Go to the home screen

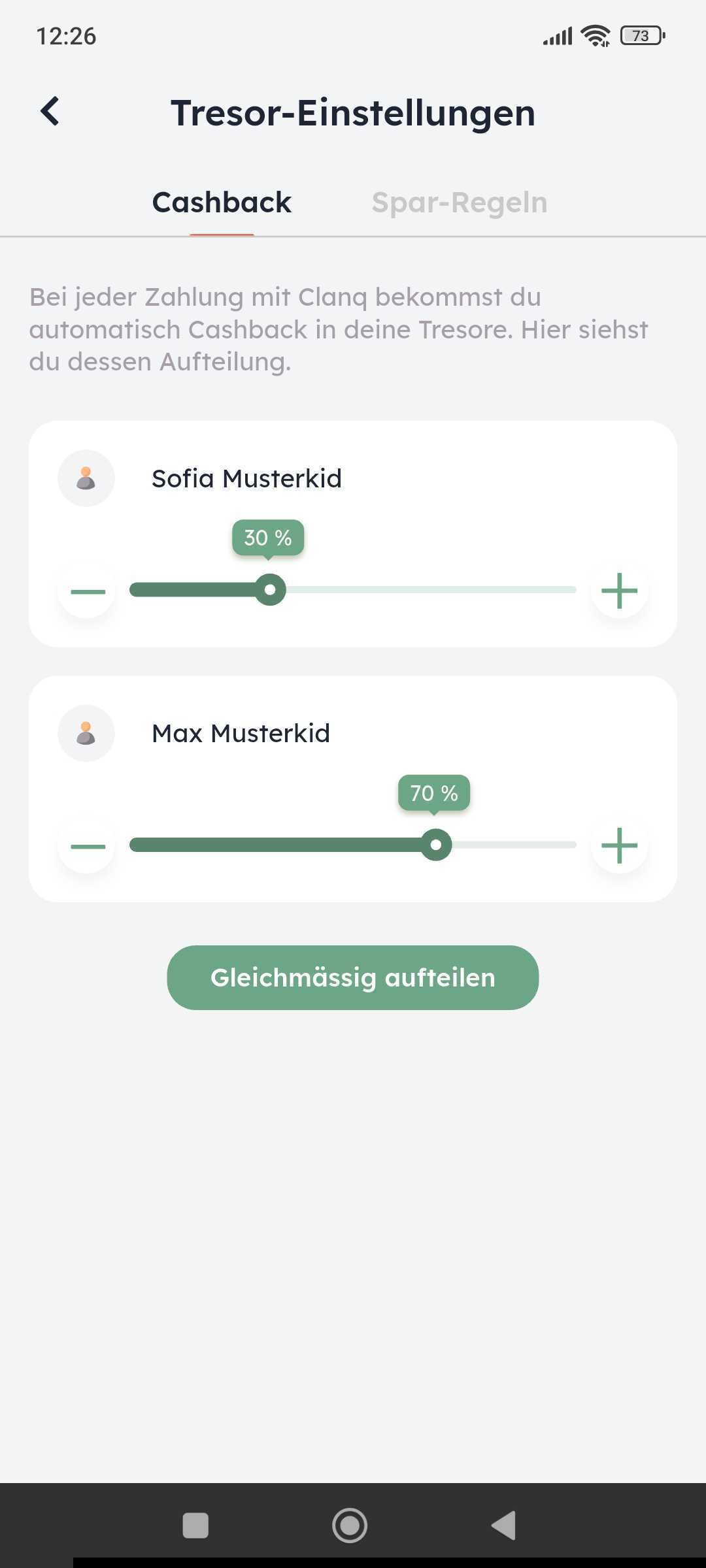350,1526
